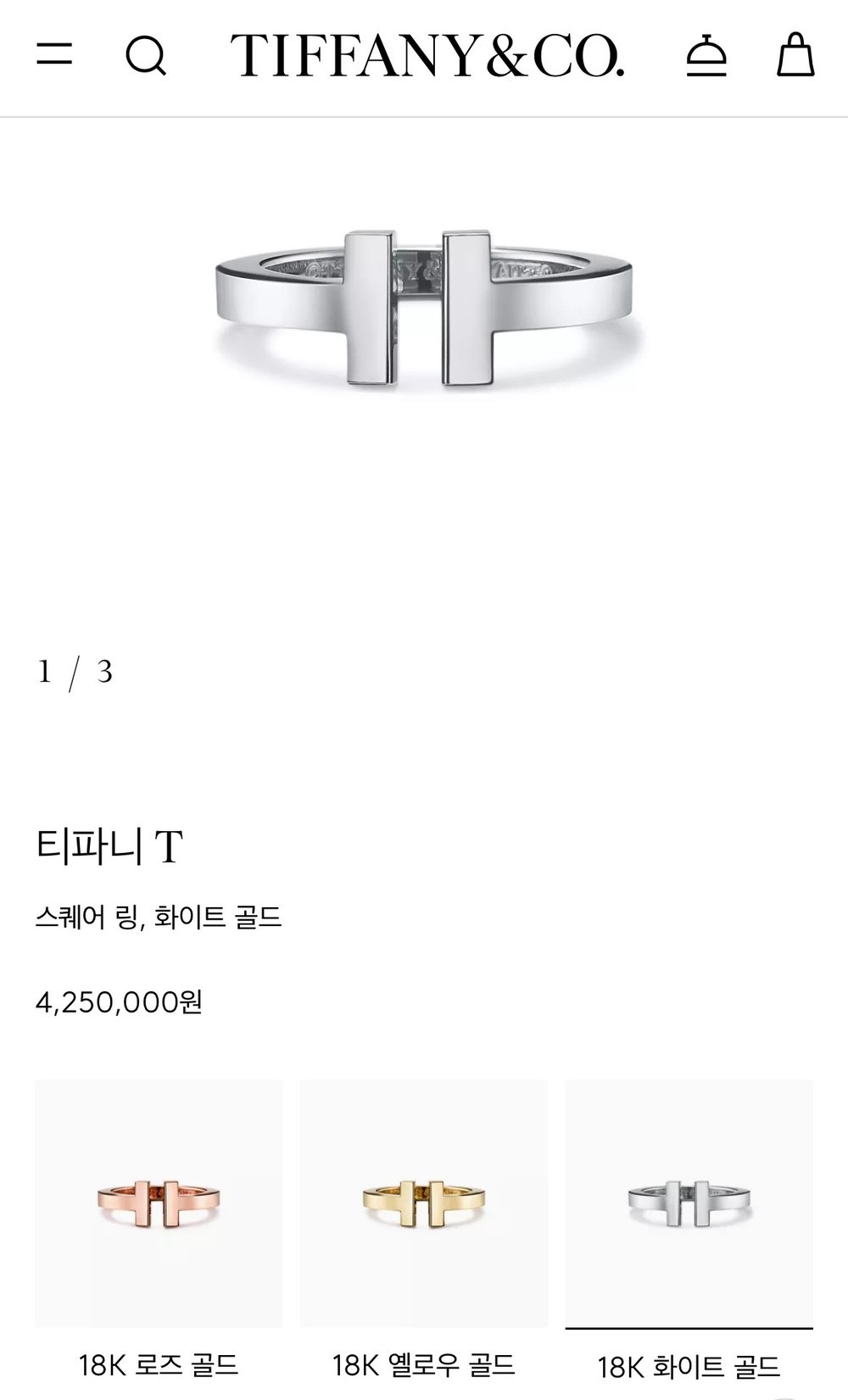Select the 18K 로즈 골드 ring option
Screen dimensions: 848x1400
tap(159, 1203)
